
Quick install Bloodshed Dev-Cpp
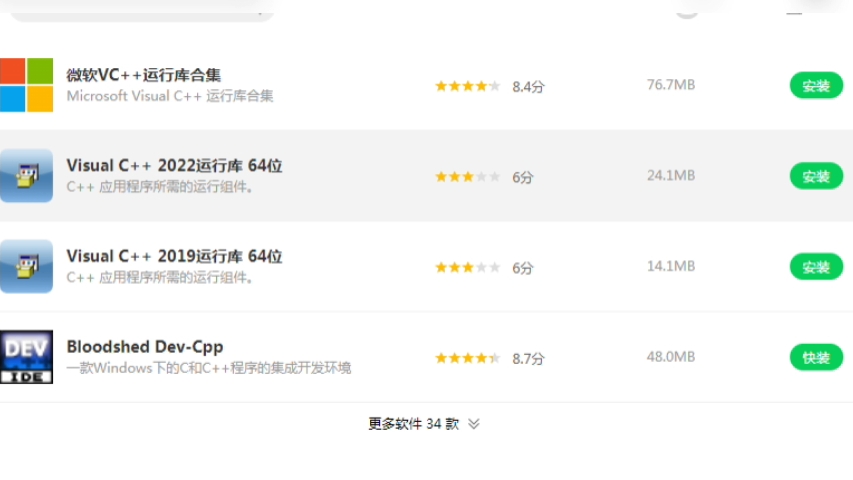[x=816, y=357]
